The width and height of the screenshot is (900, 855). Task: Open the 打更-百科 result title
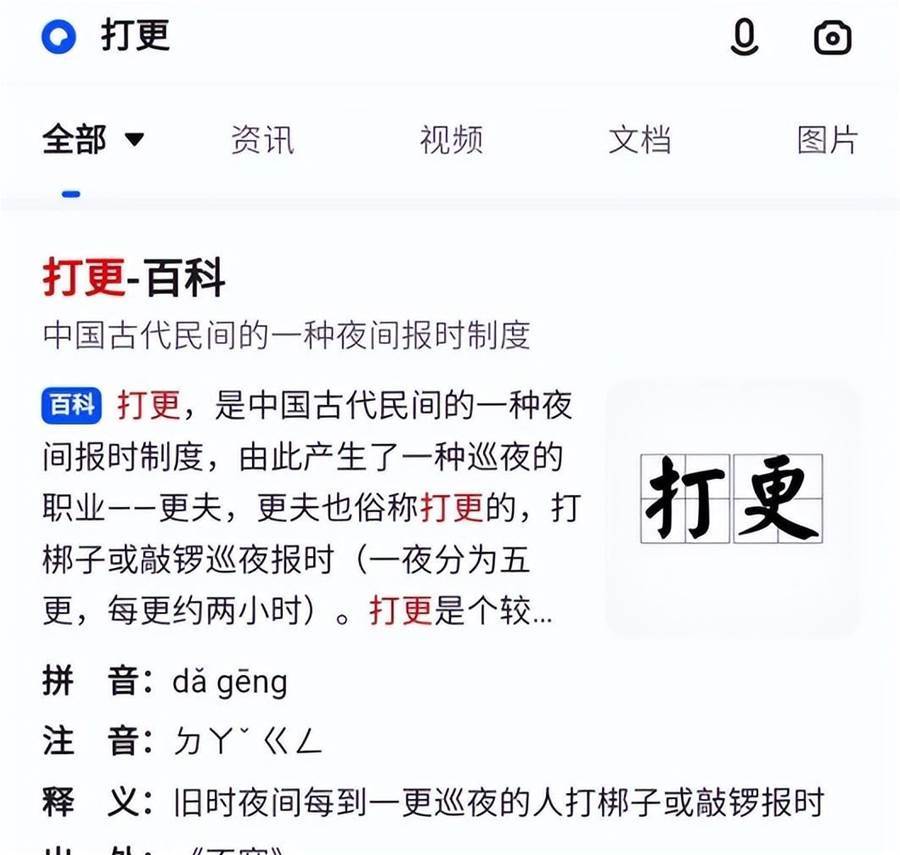134,280
